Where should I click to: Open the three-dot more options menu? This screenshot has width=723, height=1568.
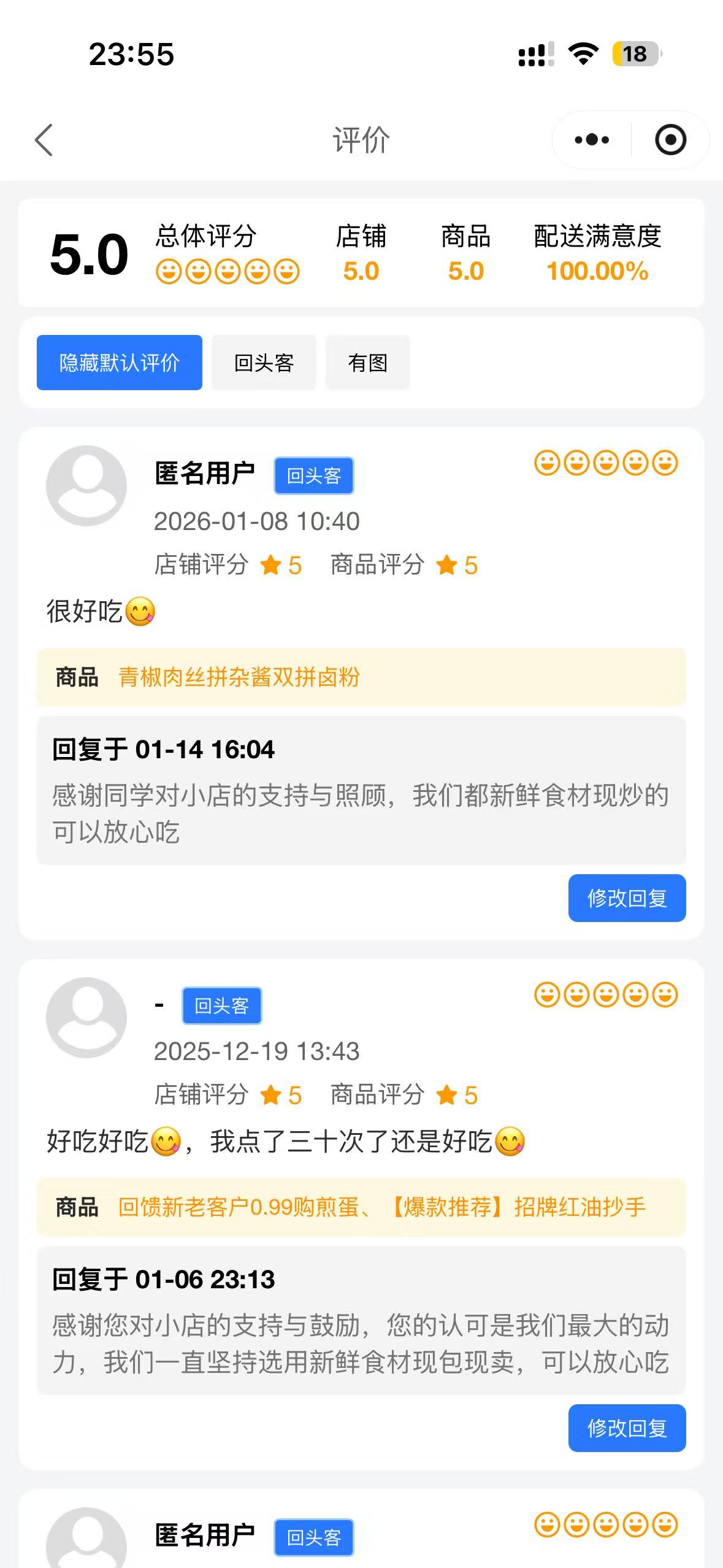tap(589, 140)
